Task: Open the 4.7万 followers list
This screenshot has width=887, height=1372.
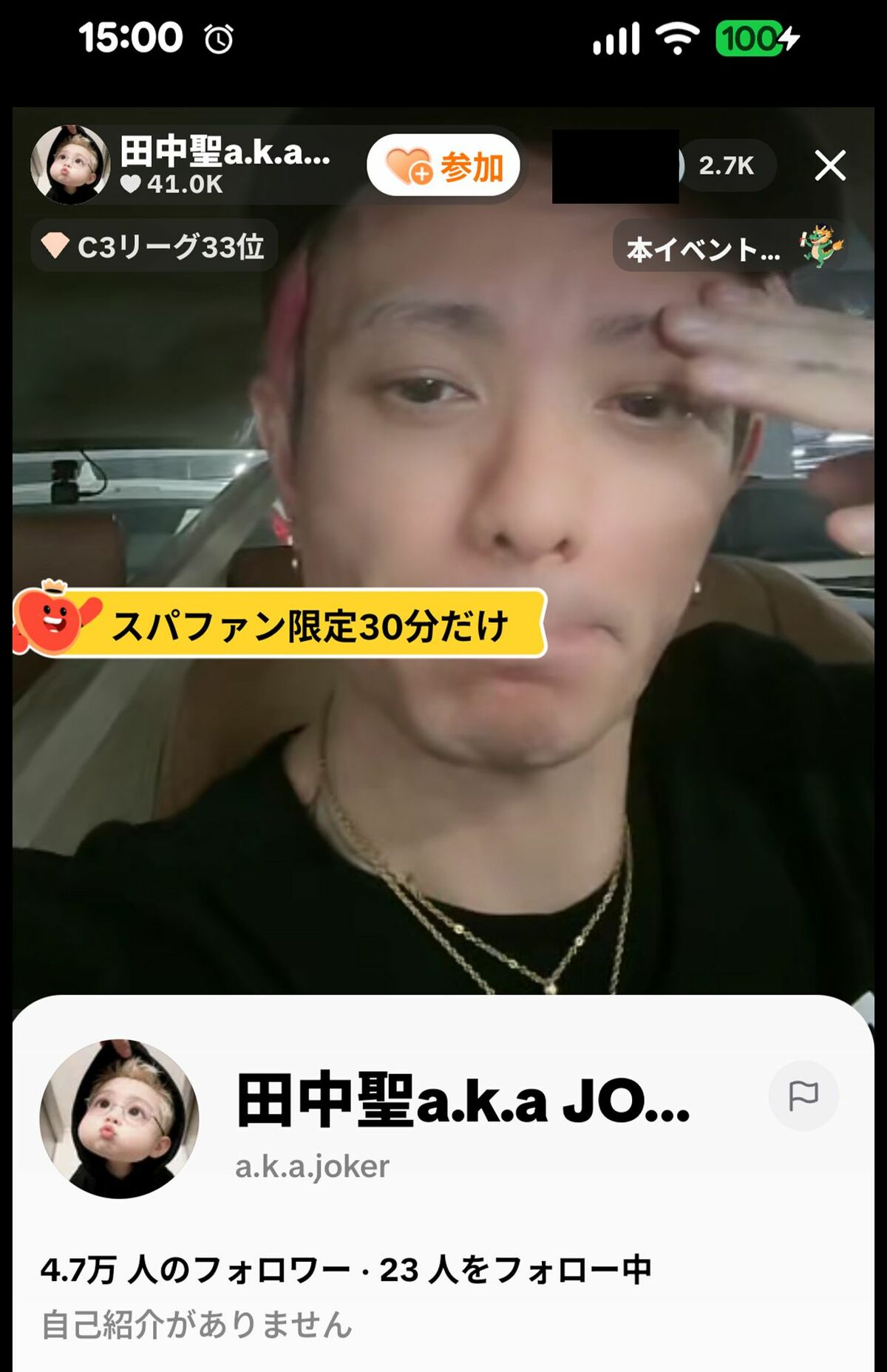Action: coord(194,1270)
